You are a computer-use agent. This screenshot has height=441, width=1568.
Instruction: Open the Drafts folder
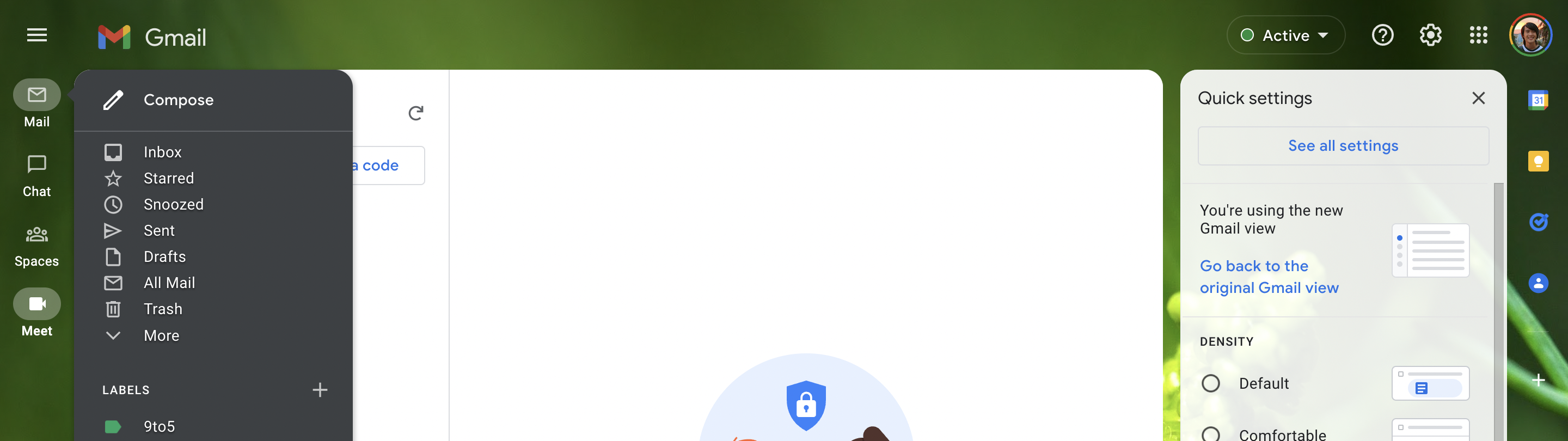[164, 257]
